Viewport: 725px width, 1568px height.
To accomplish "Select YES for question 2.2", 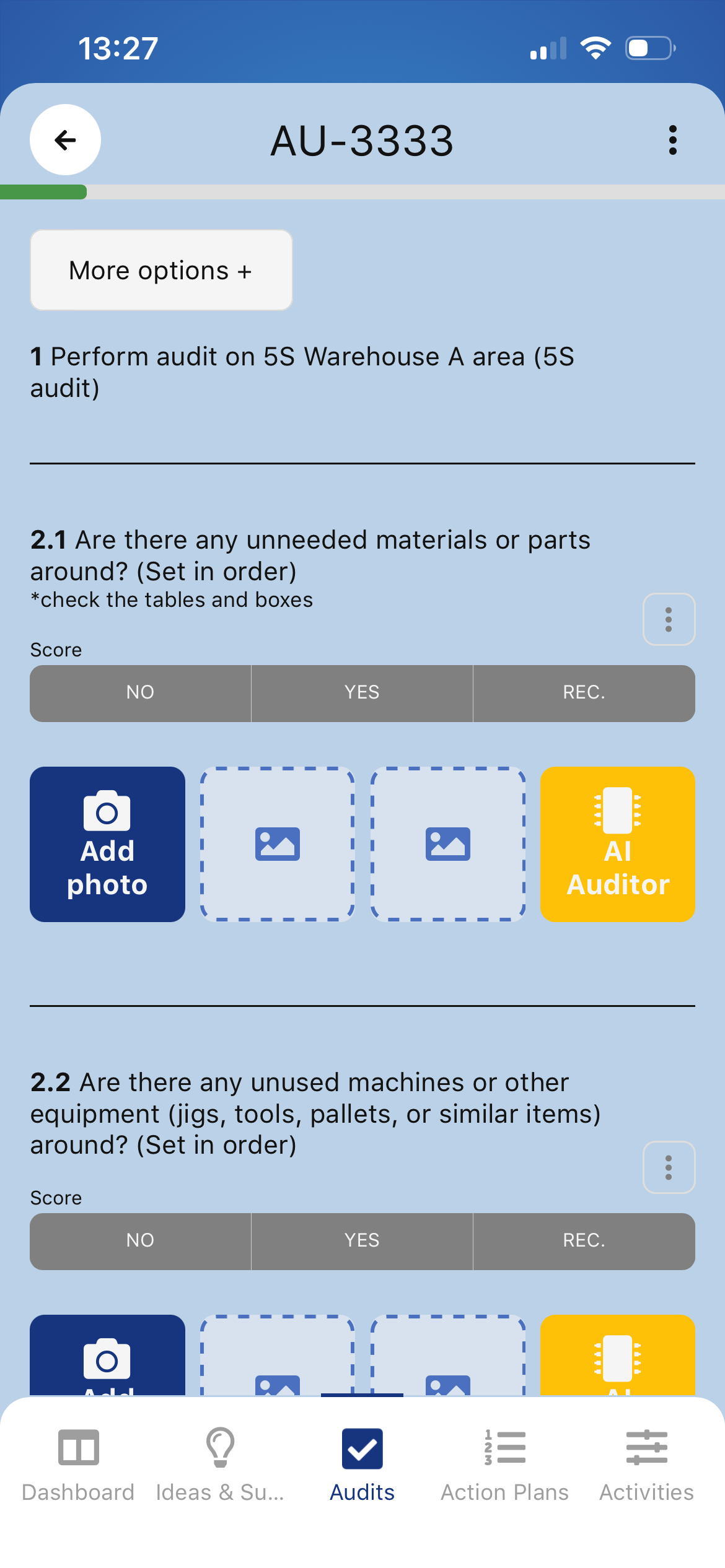I will [362, 1241].
